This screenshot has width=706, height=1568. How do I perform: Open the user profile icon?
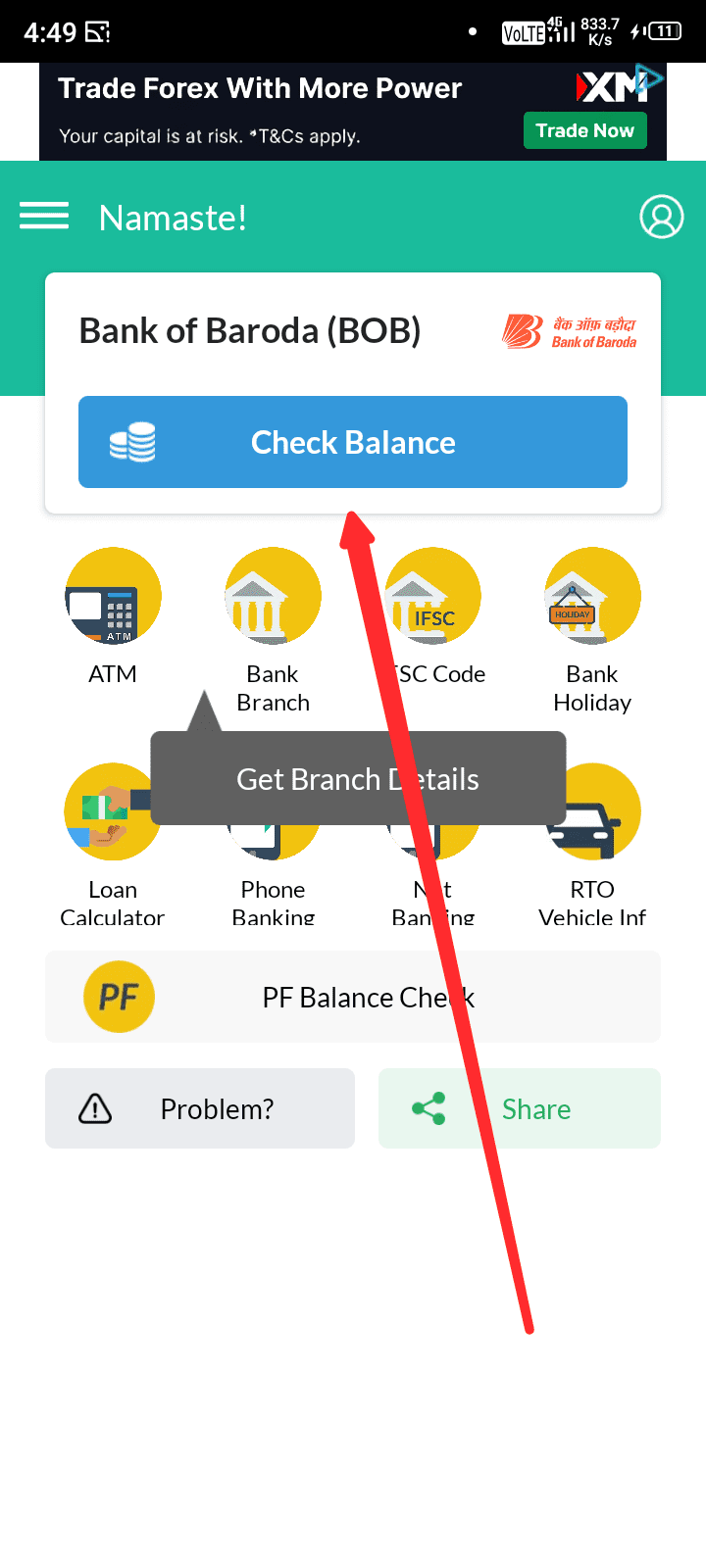click(x=662, y=217)
